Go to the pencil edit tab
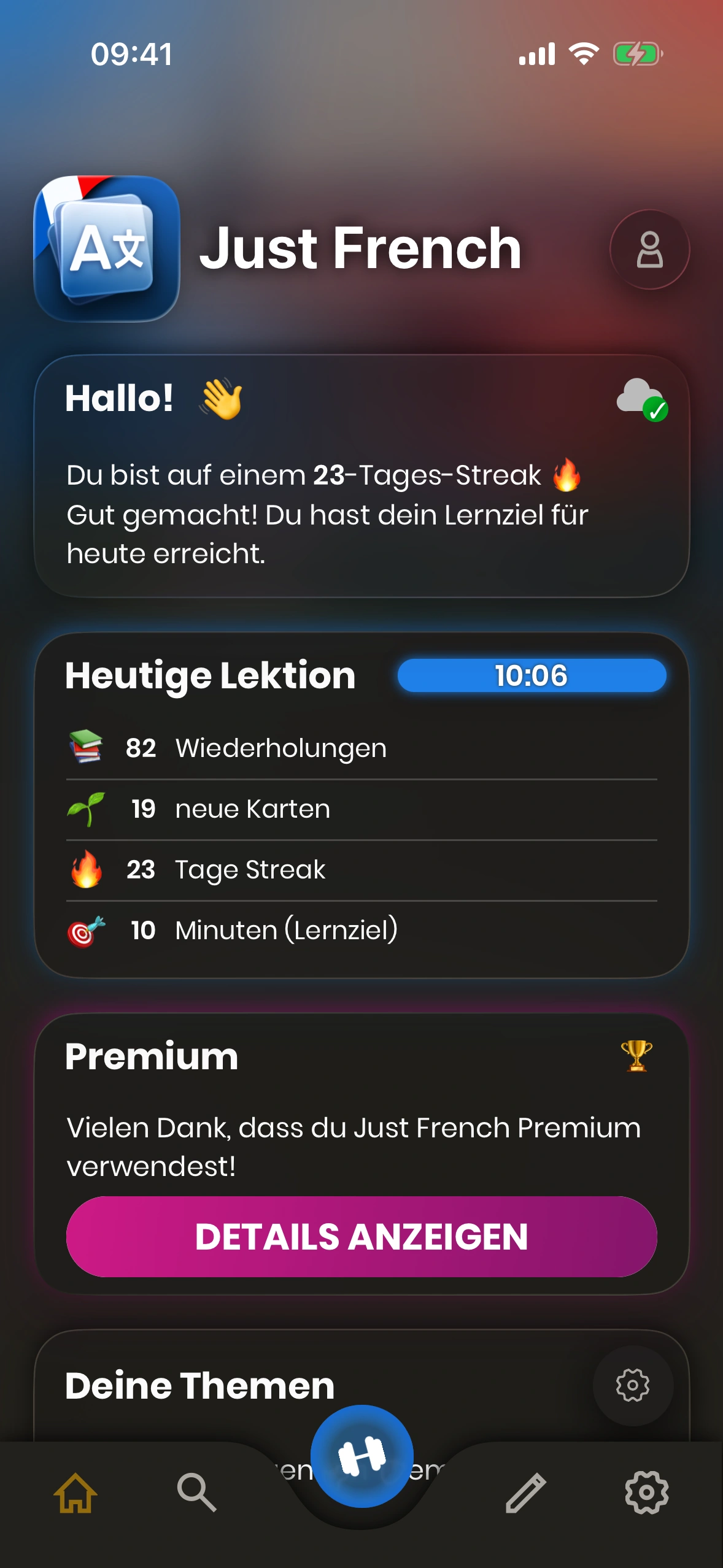723x1568 pixels. pos(525,1493)
